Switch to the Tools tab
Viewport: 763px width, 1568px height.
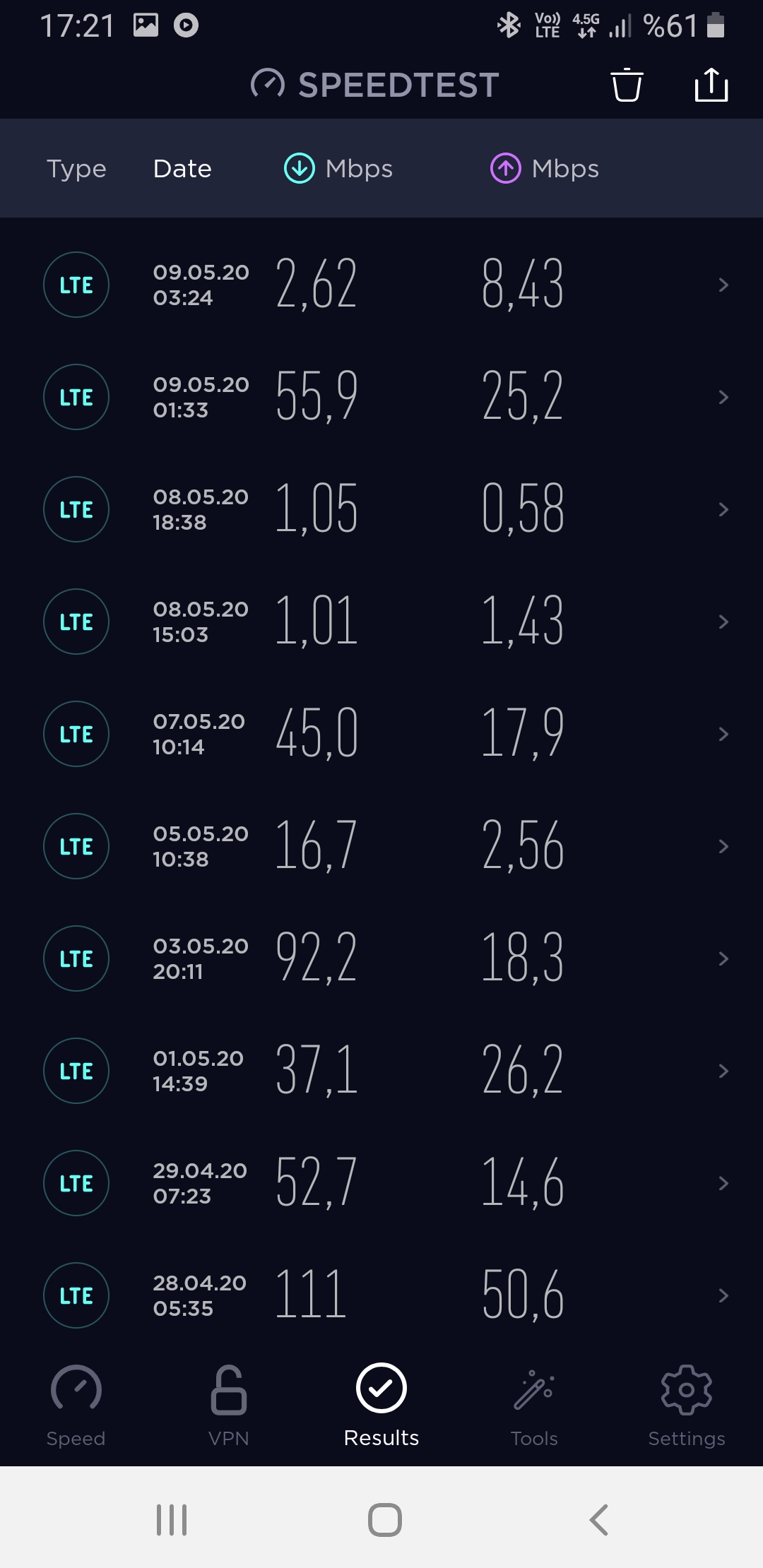(x=534, y=1406)
